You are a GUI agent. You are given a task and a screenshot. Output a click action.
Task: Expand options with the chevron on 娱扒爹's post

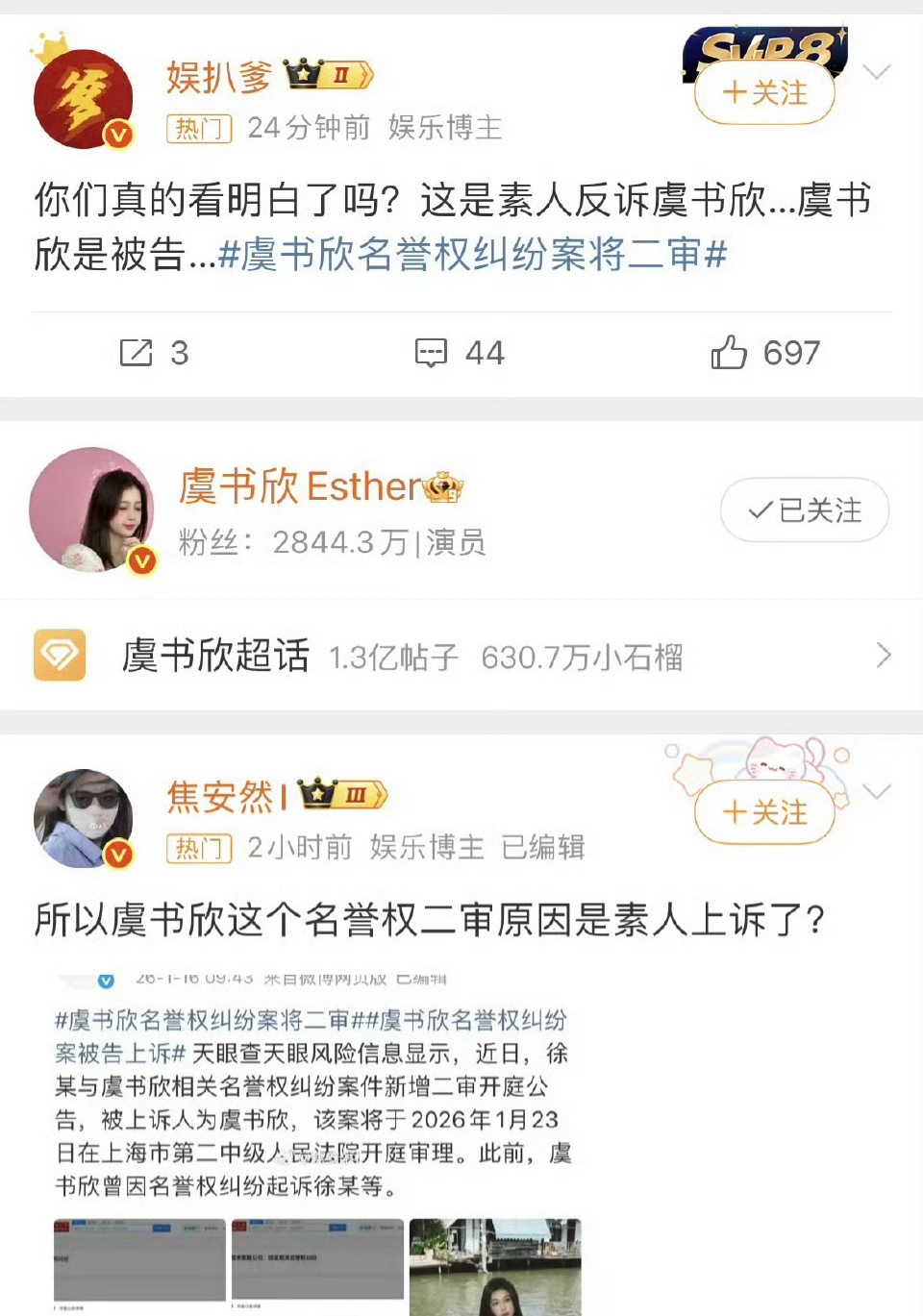(875, 72)
